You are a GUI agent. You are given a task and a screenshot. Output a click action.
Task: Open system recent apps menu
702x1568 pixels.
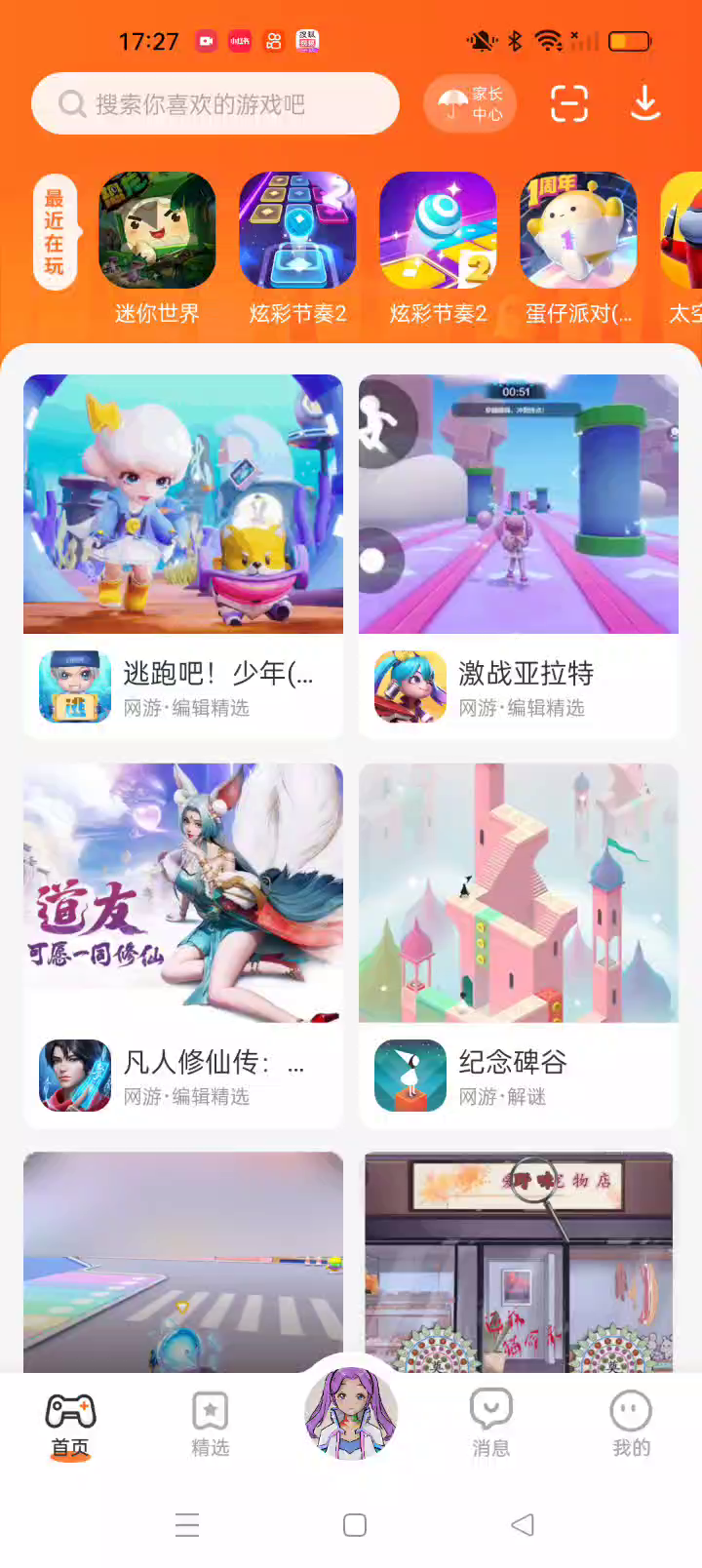point(187,1525)
